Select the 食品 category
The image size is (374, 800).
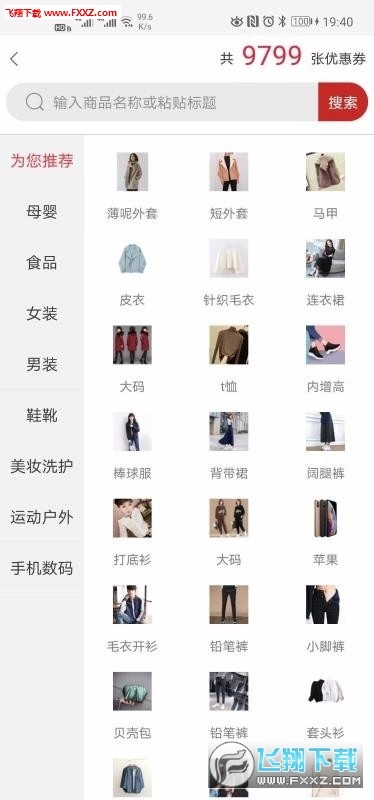tap(42, 263)
